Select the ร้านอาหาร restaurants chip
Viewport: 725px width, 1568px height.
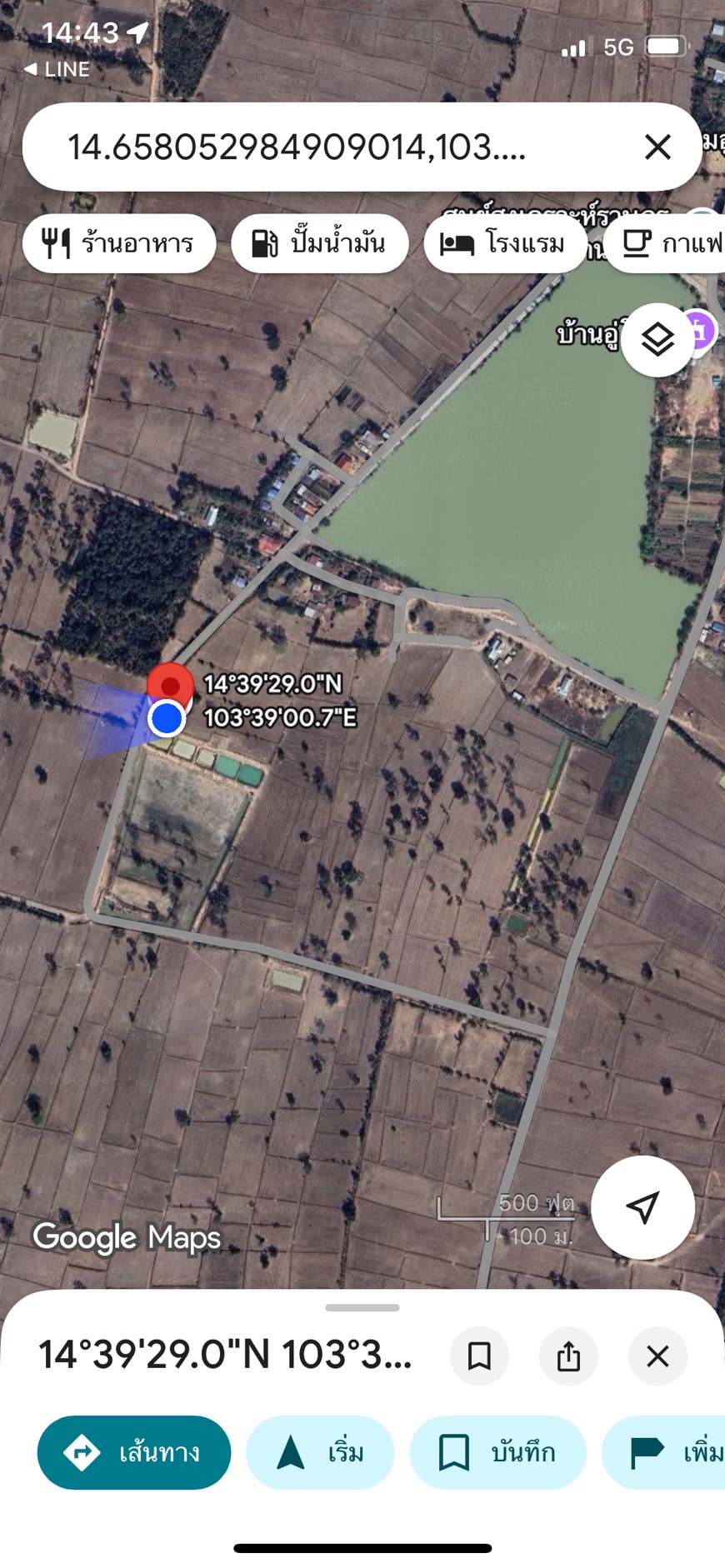(119, 243)
